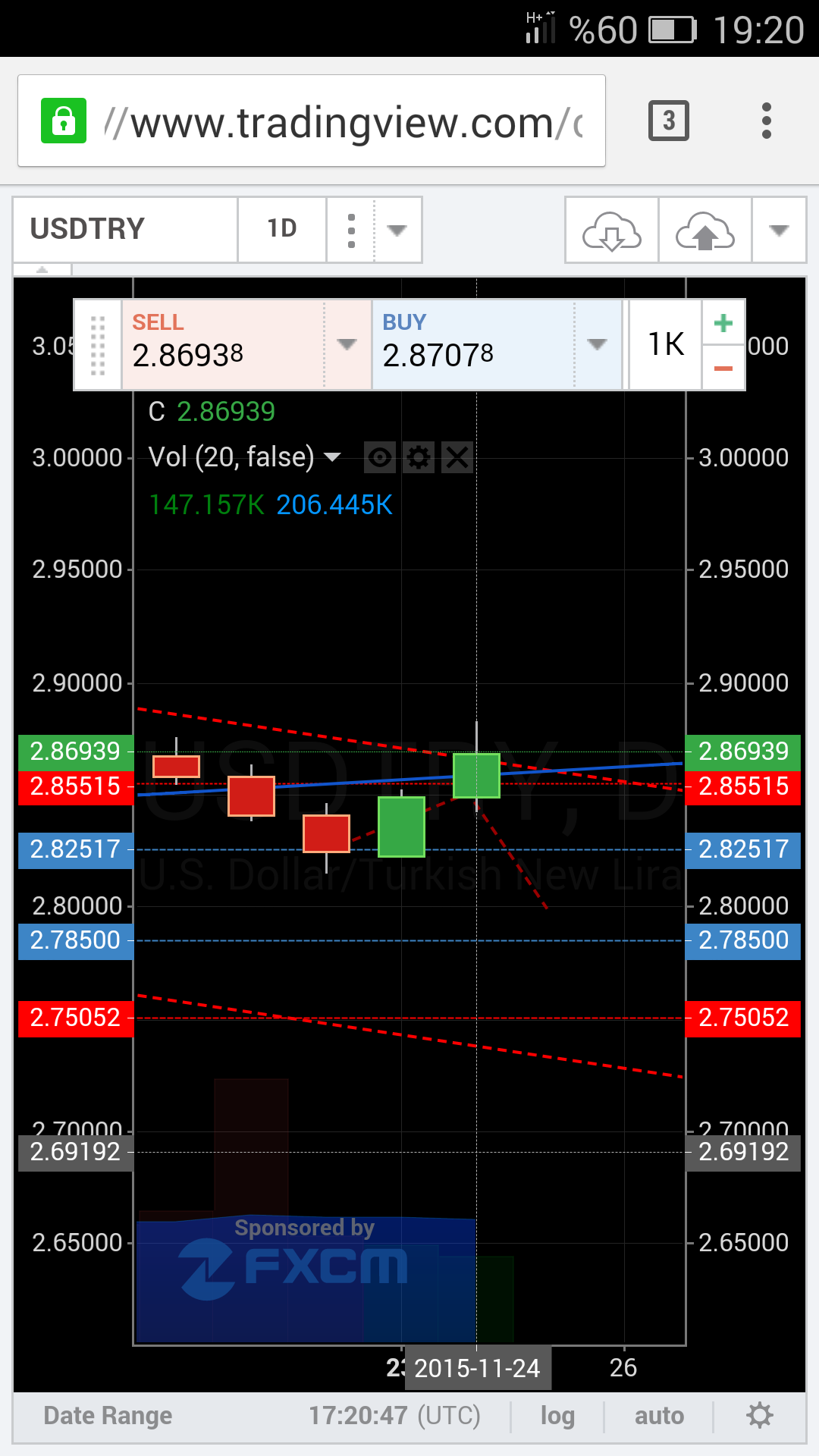
Task: Select the 1D timeframe button
Action: (x=282, y=229)
